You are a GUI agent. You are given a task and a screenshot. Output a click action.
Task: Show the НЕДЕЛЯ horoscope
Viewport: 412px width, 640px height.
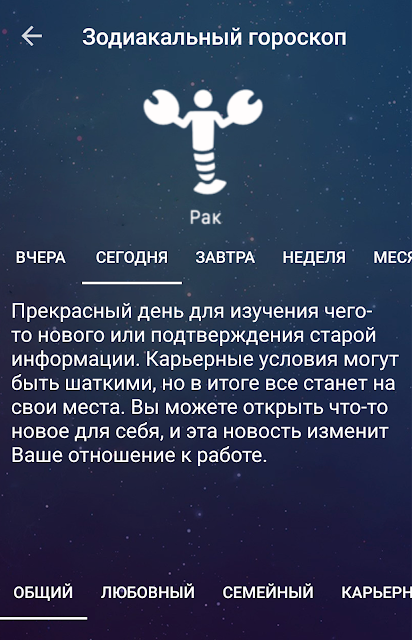click(314, 258)
